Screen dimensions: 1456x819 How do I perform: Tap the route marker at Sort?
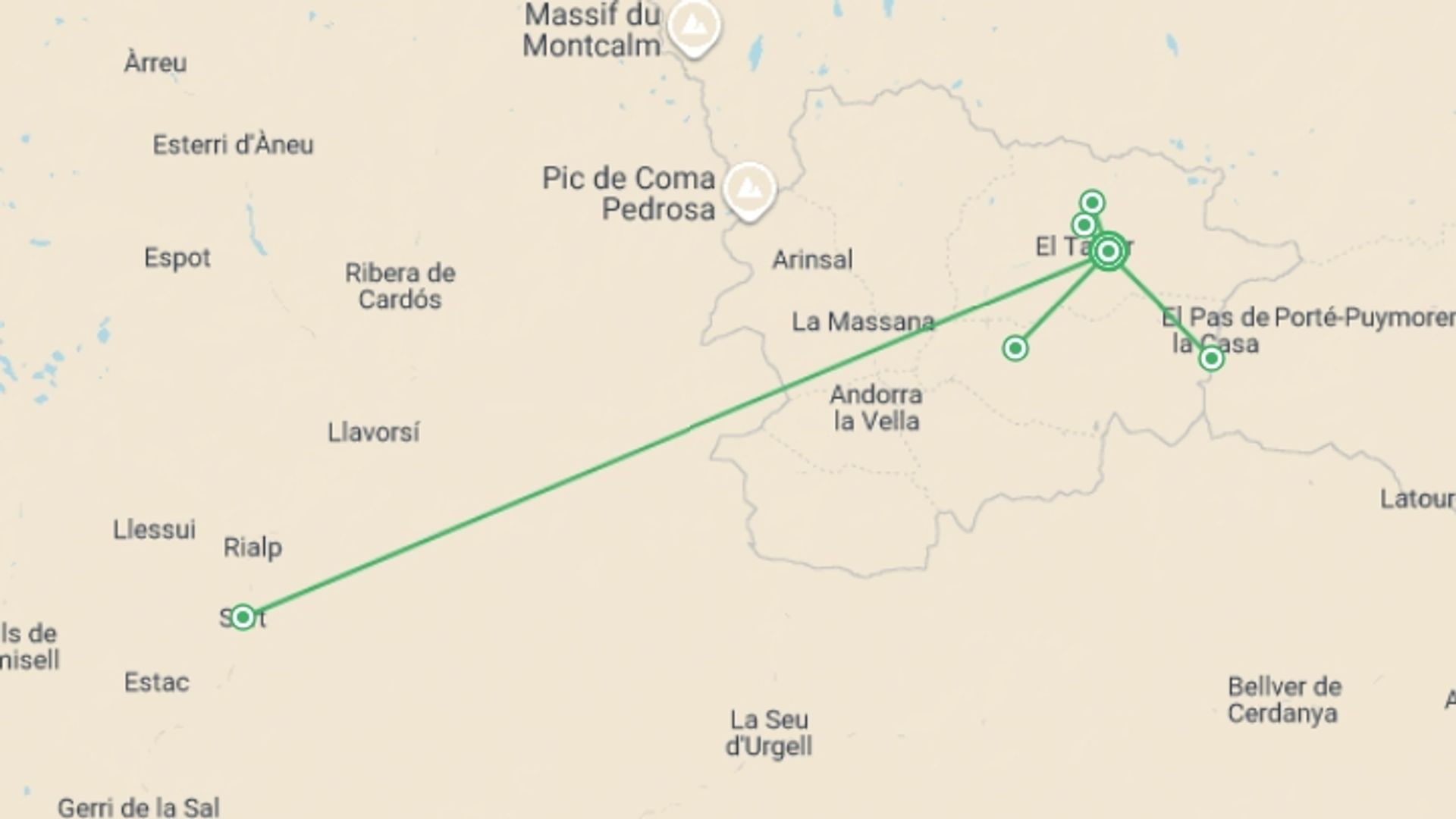pos(243,617)
